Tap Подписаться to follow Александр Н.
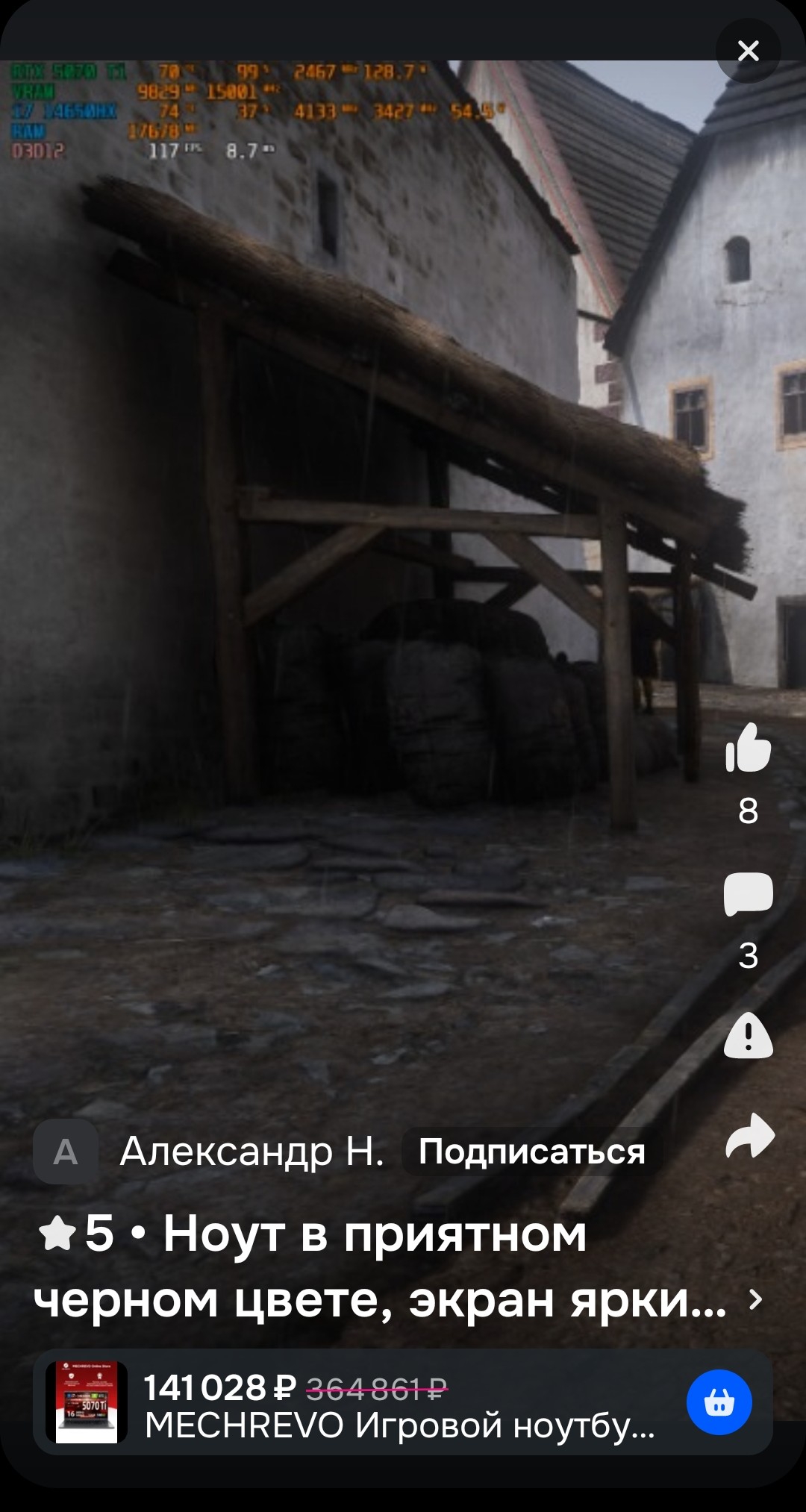Viewport: 806px width, 1512px height. [x=531, y=1152]
